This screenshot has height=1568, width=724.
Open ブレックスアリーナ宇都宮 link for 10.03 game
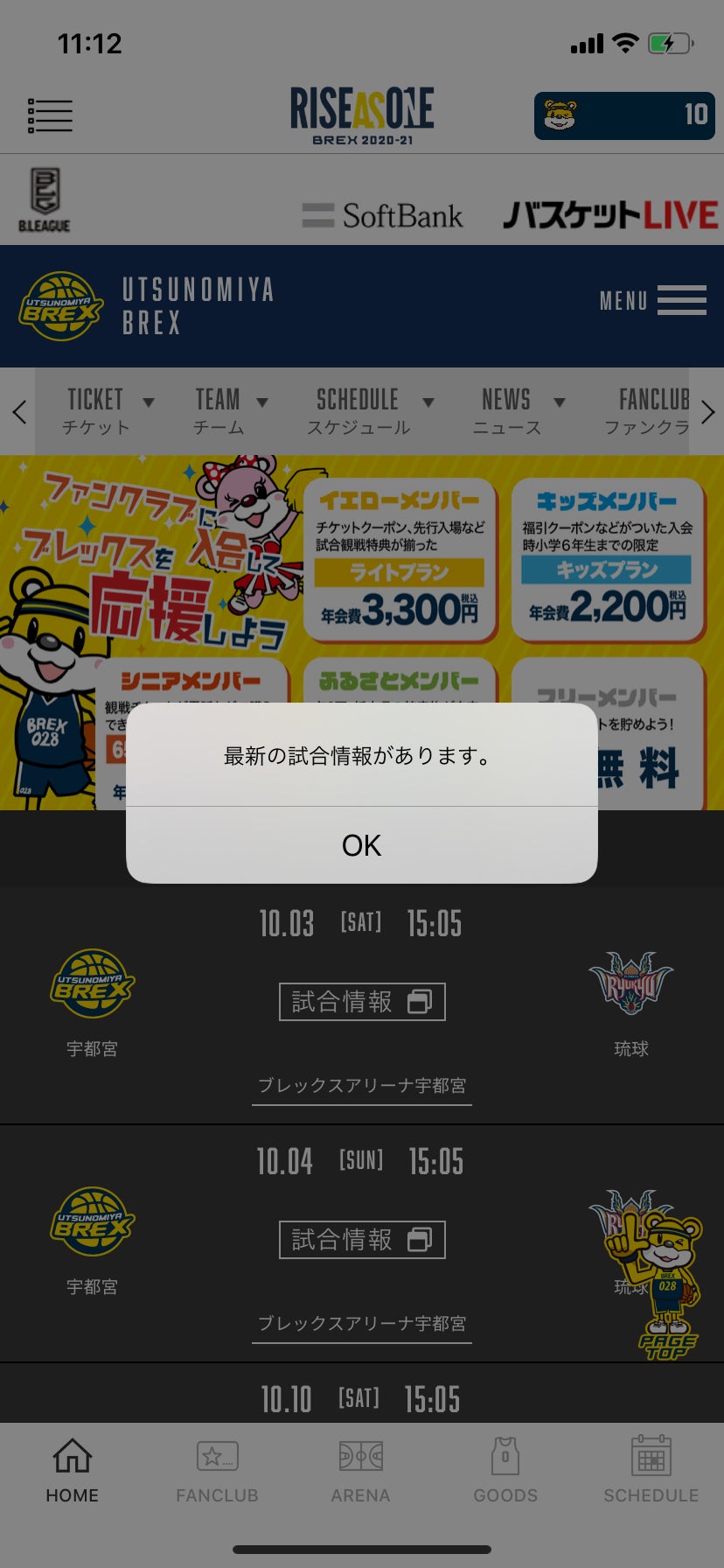[x=362, y=1086]
